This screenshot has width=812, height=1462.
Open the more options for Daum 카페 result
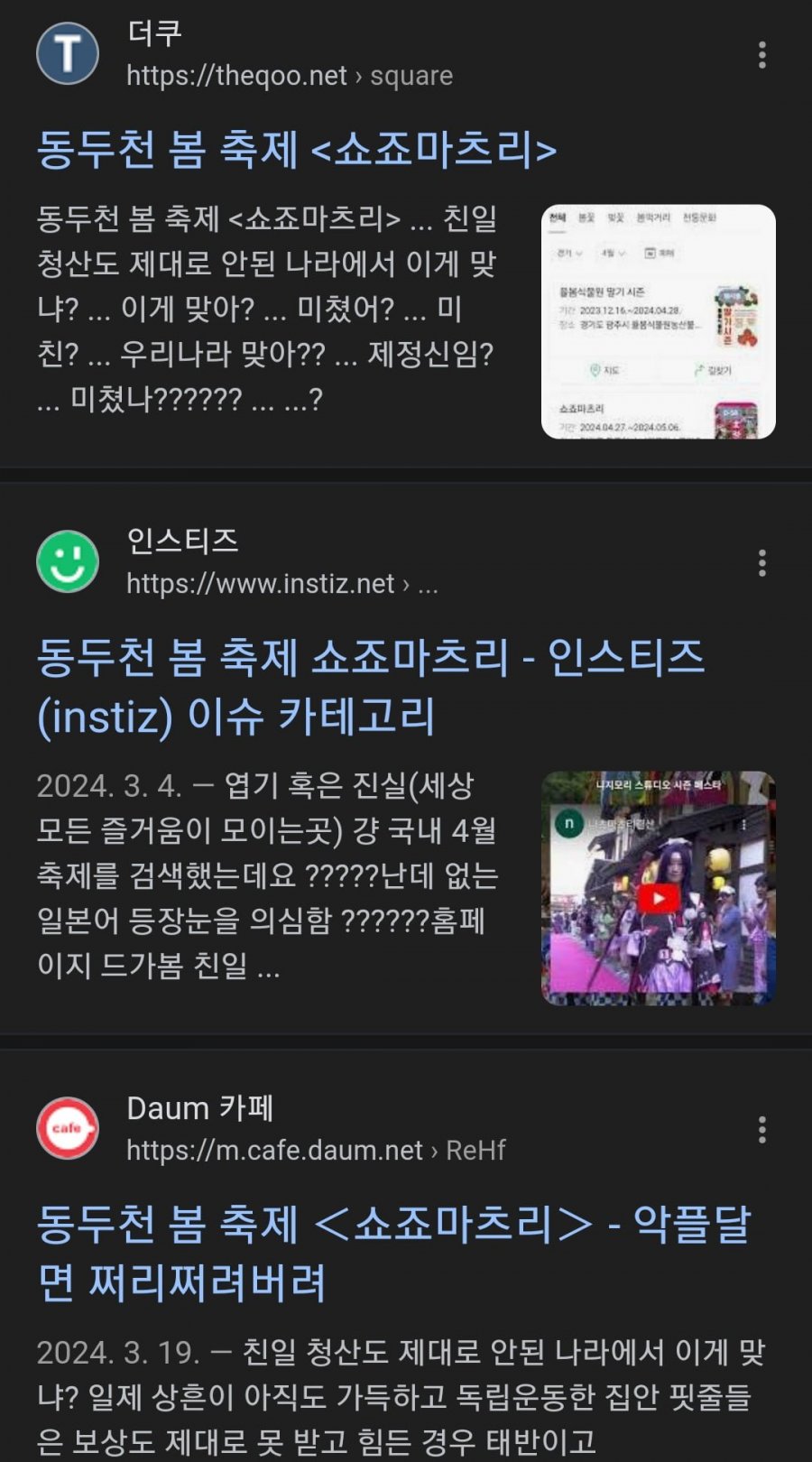762,1130
